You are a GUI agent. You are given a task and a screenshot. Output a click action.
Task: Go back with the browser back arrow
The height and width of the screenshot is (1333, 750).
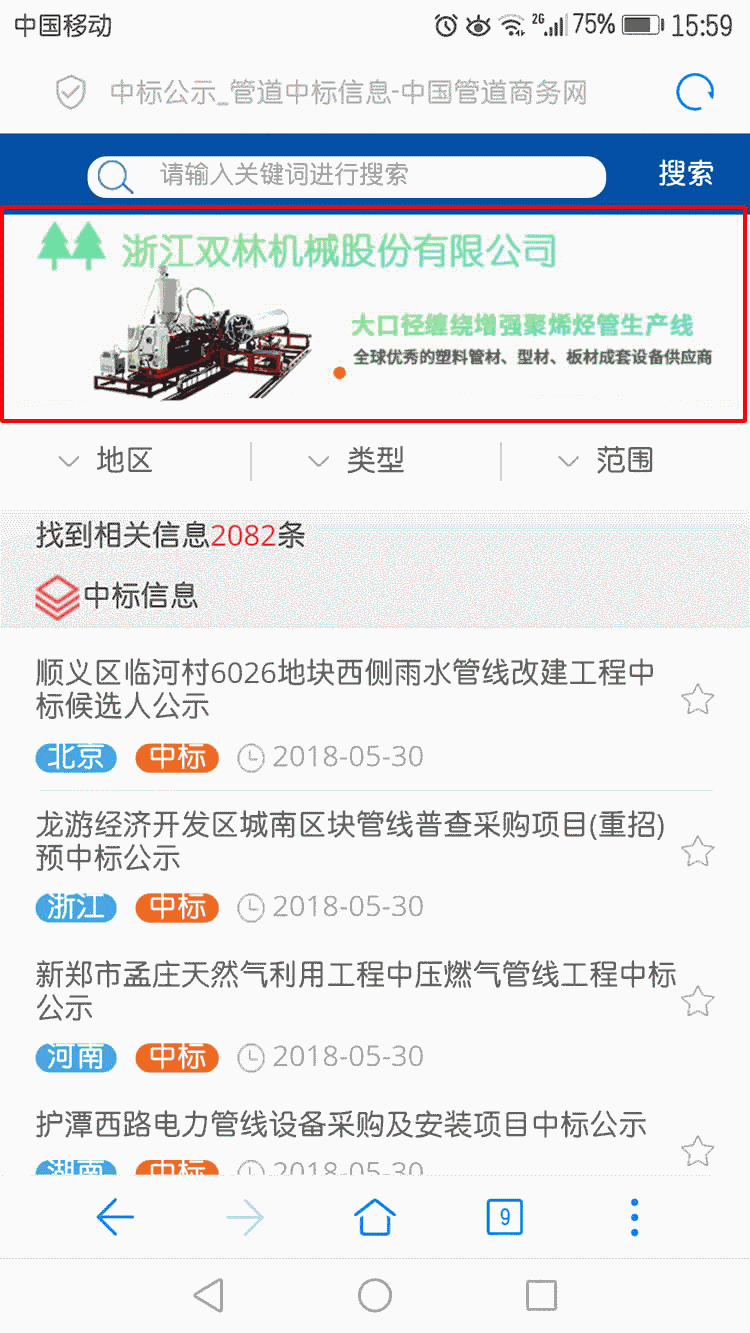(115, 1217)
